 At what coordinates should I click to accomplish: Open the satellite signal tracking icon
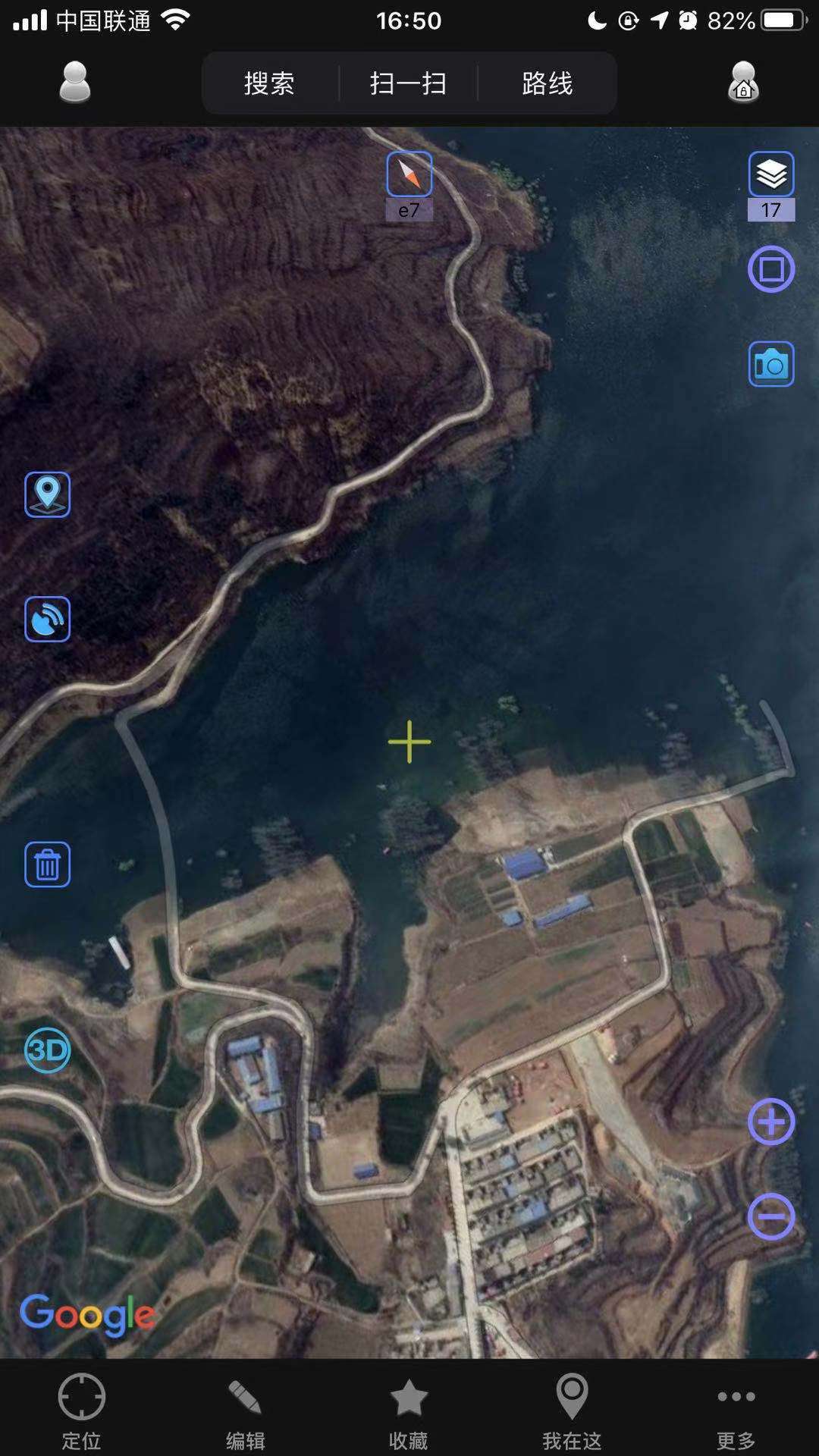pyautogui.click(x=48, y=619)
